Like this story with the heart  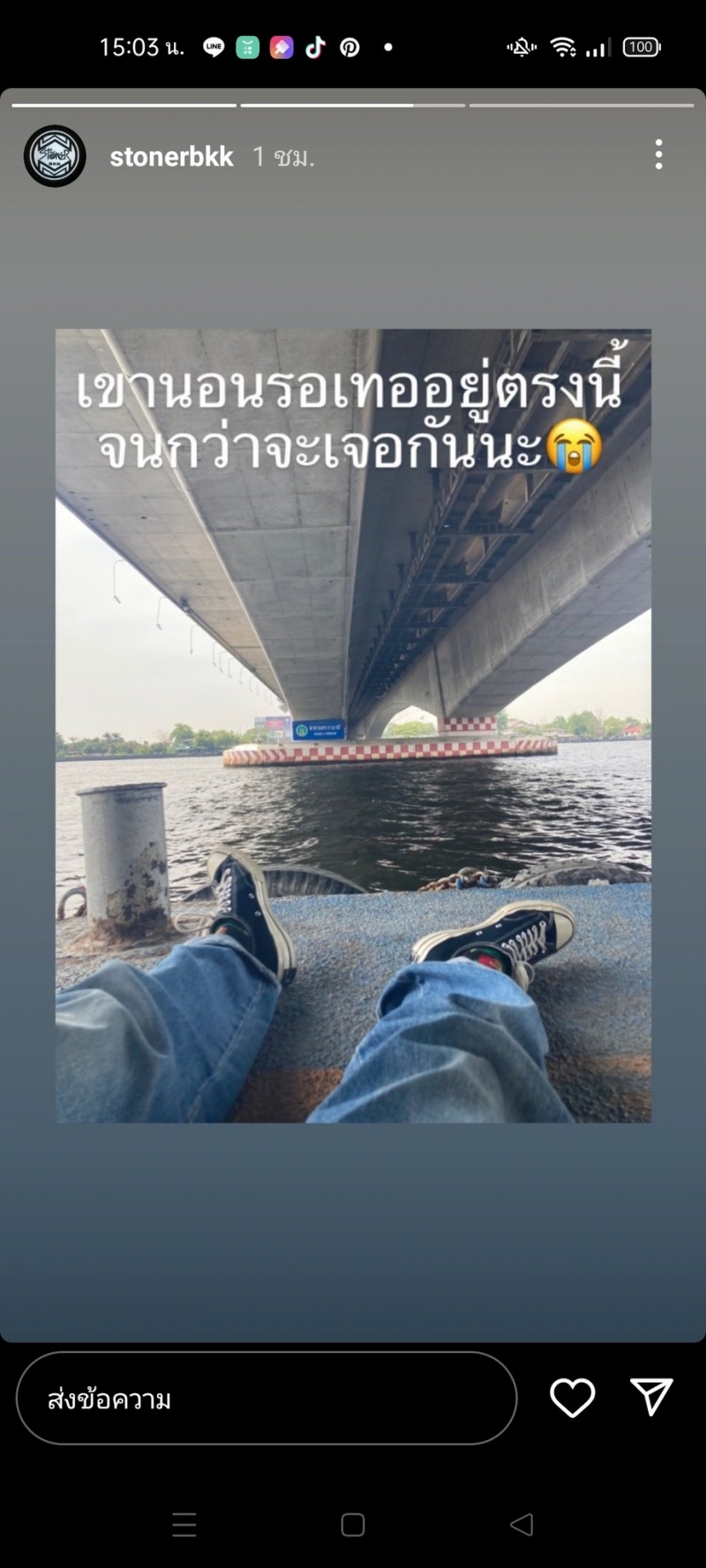(x=572, y=1398)
